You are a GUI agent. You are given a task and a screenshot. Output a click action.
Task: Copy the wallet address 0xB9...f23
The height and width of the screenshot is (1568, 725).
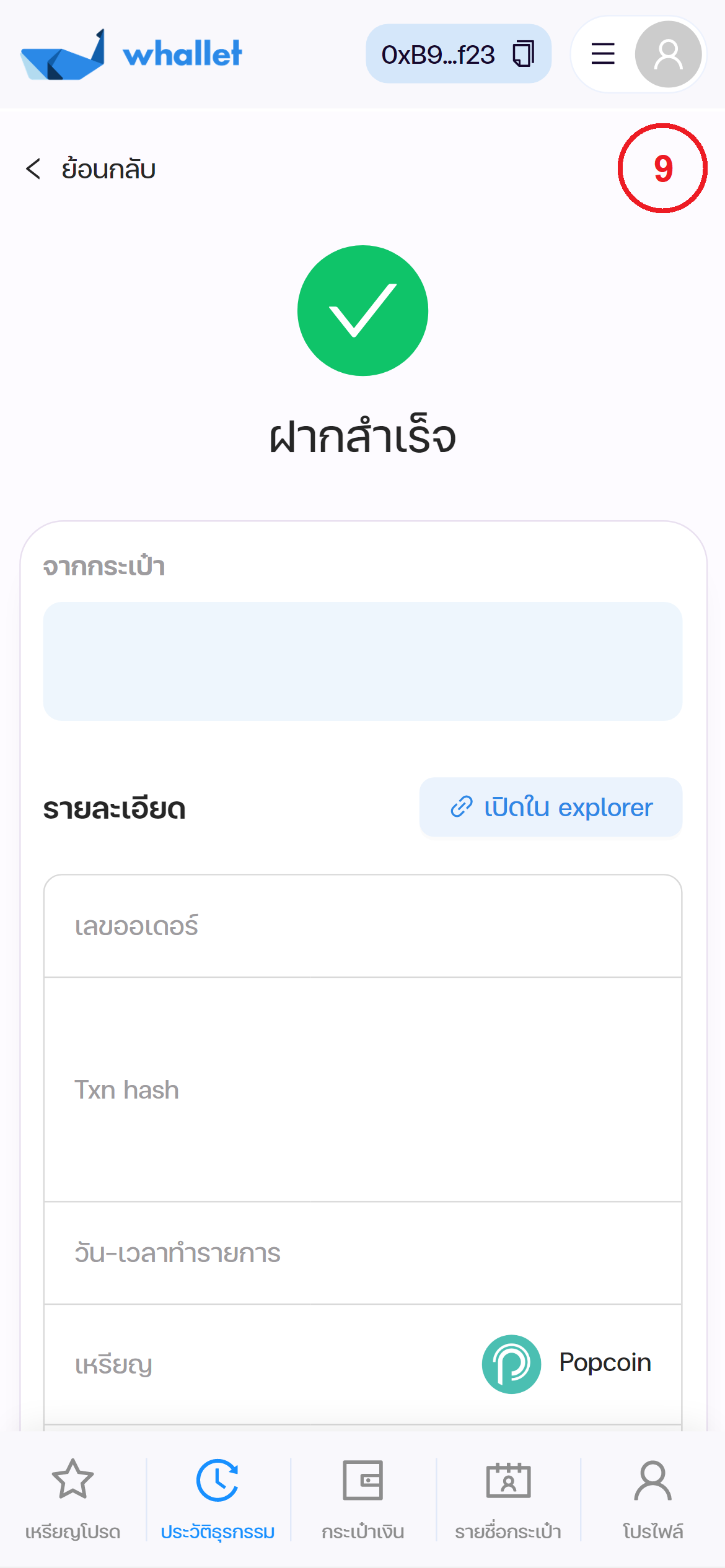pos(524,54)
